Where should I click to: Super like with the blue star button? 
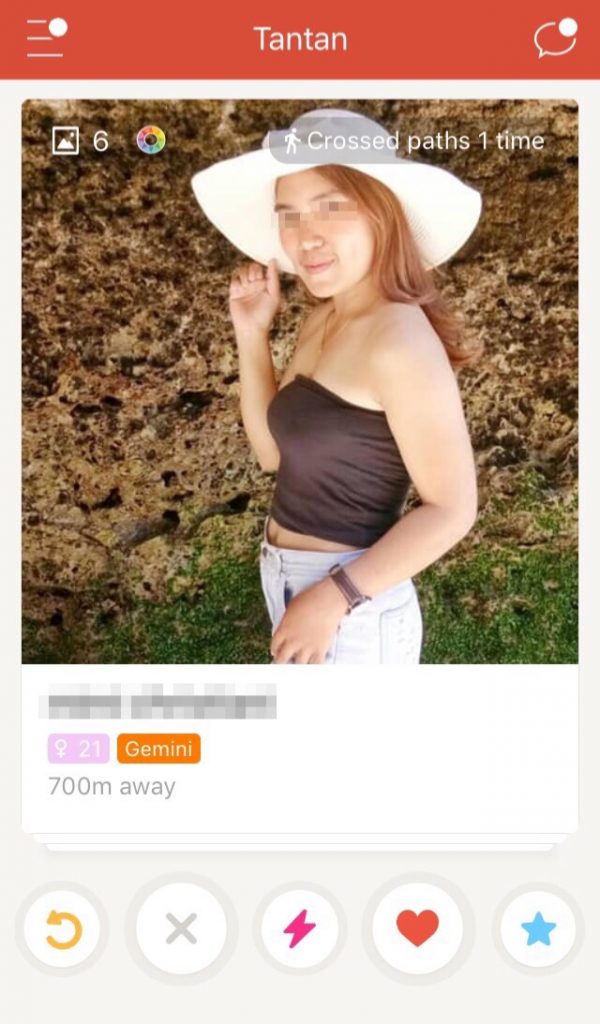(539, 930)
